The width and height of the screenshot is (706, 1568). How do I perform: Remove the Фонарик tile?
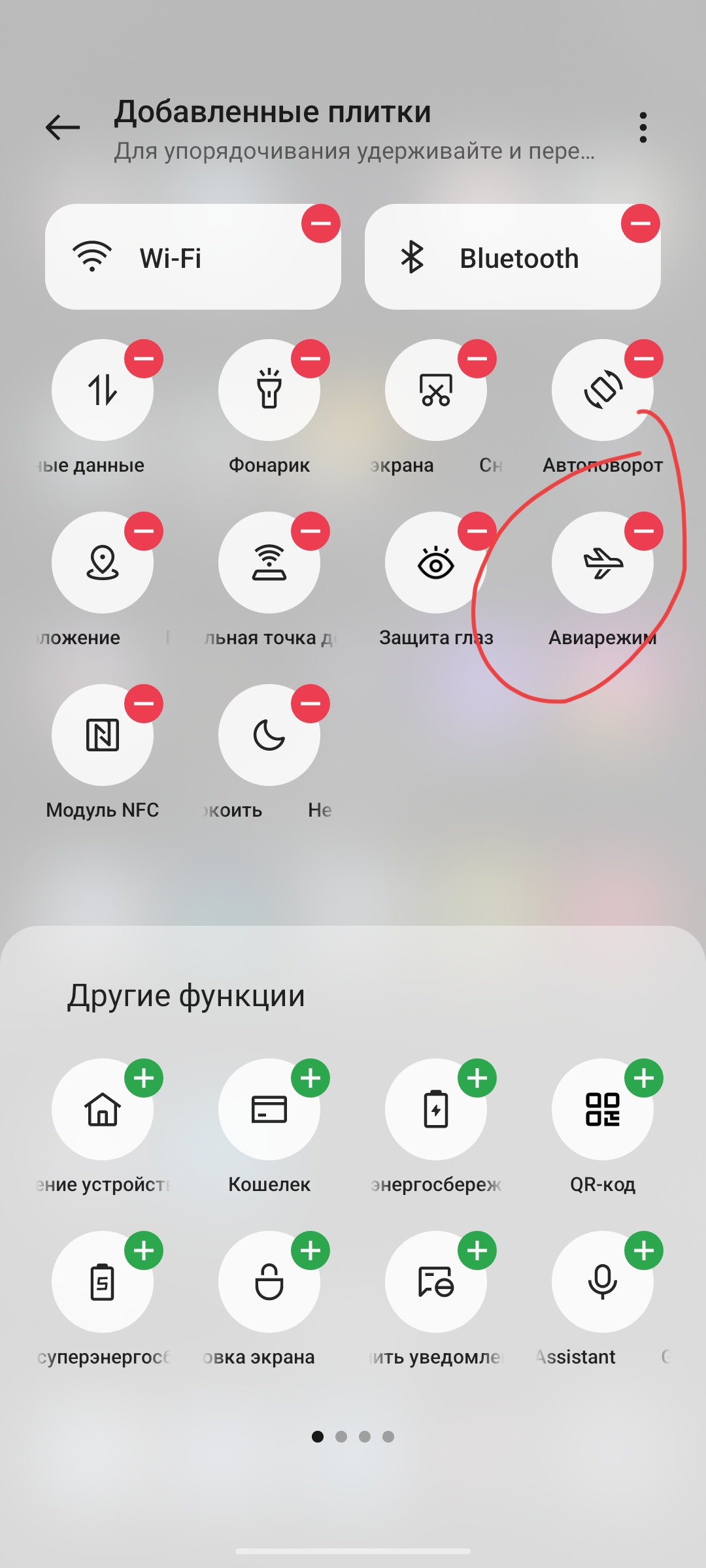311,359
